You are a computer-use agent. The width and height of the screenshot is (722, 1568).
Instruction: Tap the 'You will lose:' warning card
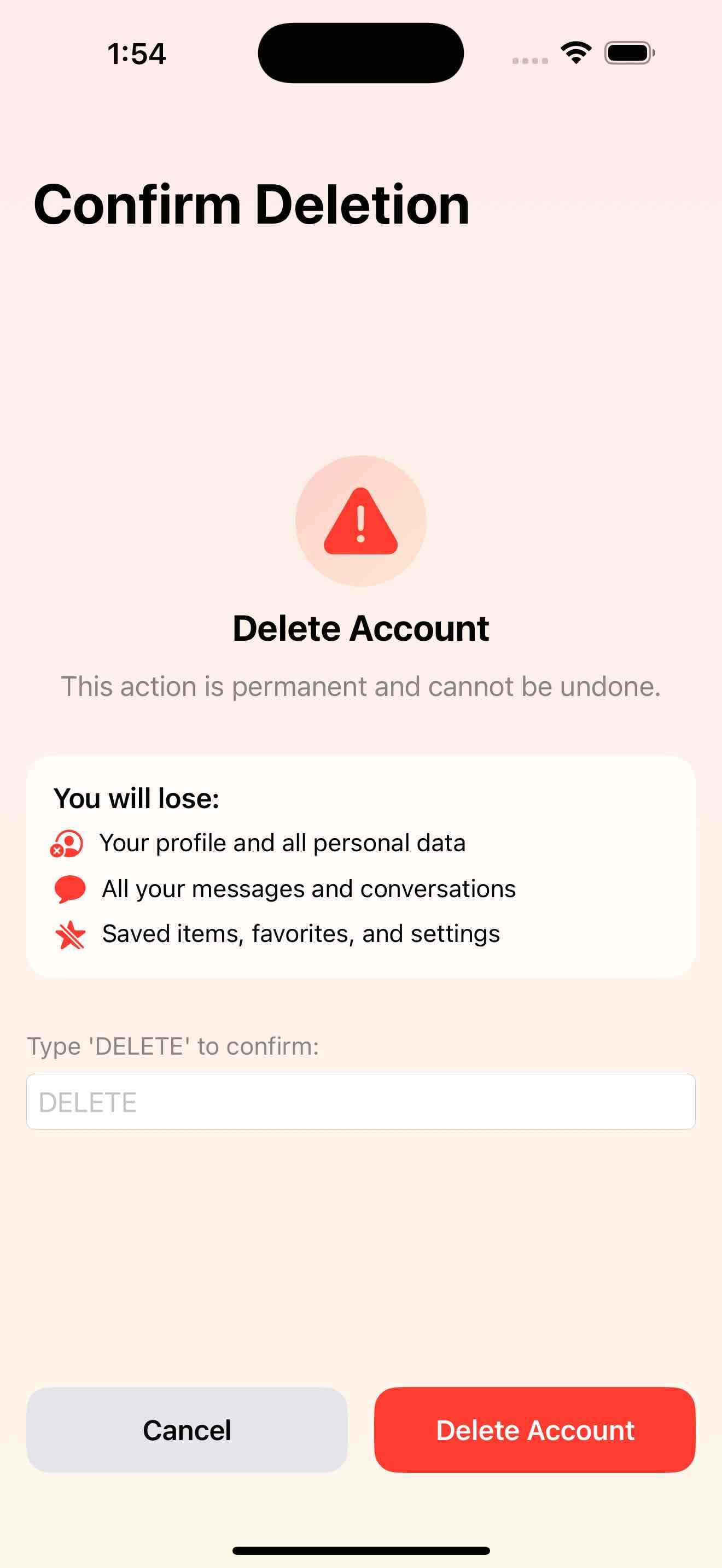[361, 869]
